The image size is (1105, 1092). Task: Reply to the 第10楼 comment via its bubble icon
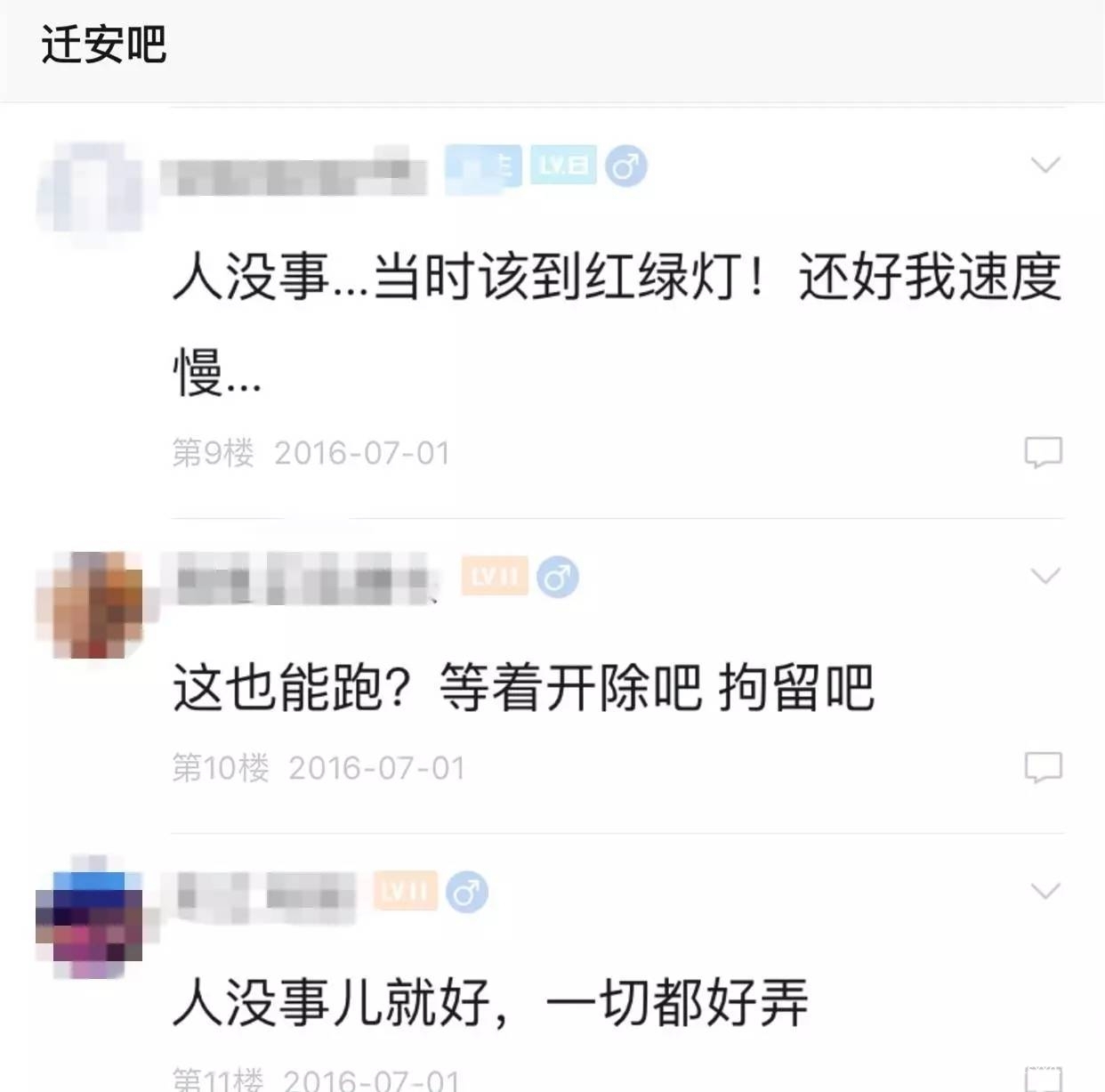click(1043, 766)
